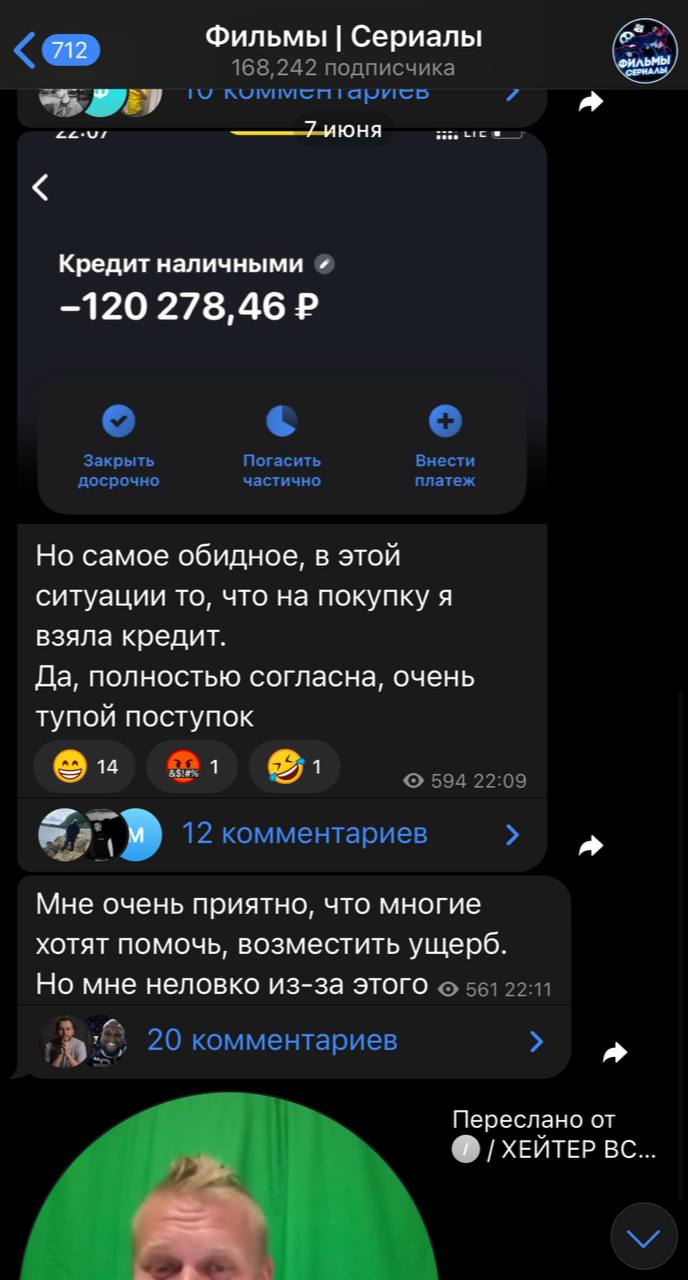Share the topmost post
The image size is (688, 1280).
click(x=592, y=101)
